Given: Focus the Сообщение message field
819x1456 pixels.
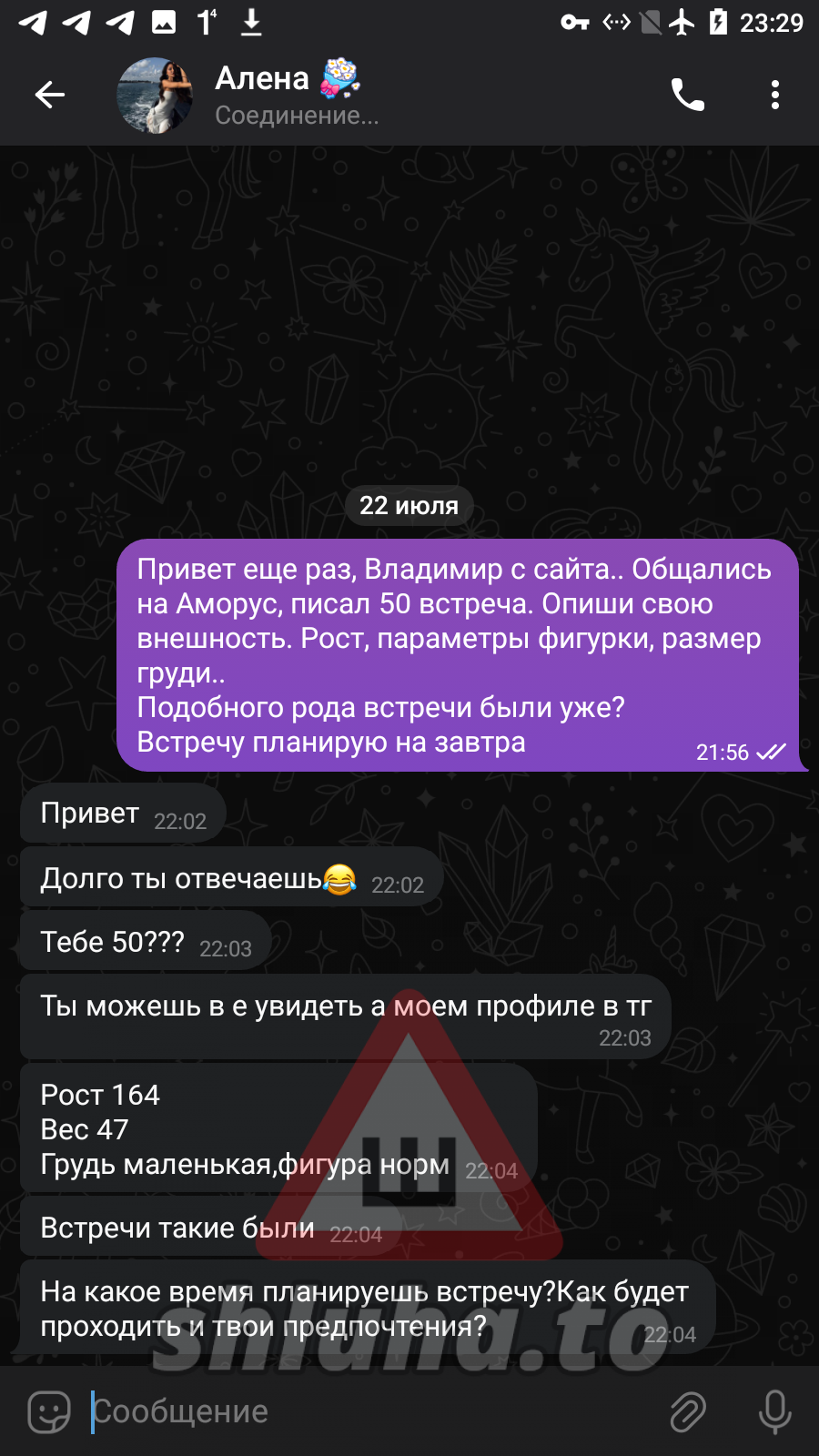Looking at the screenshot, I should (364, 1411).
